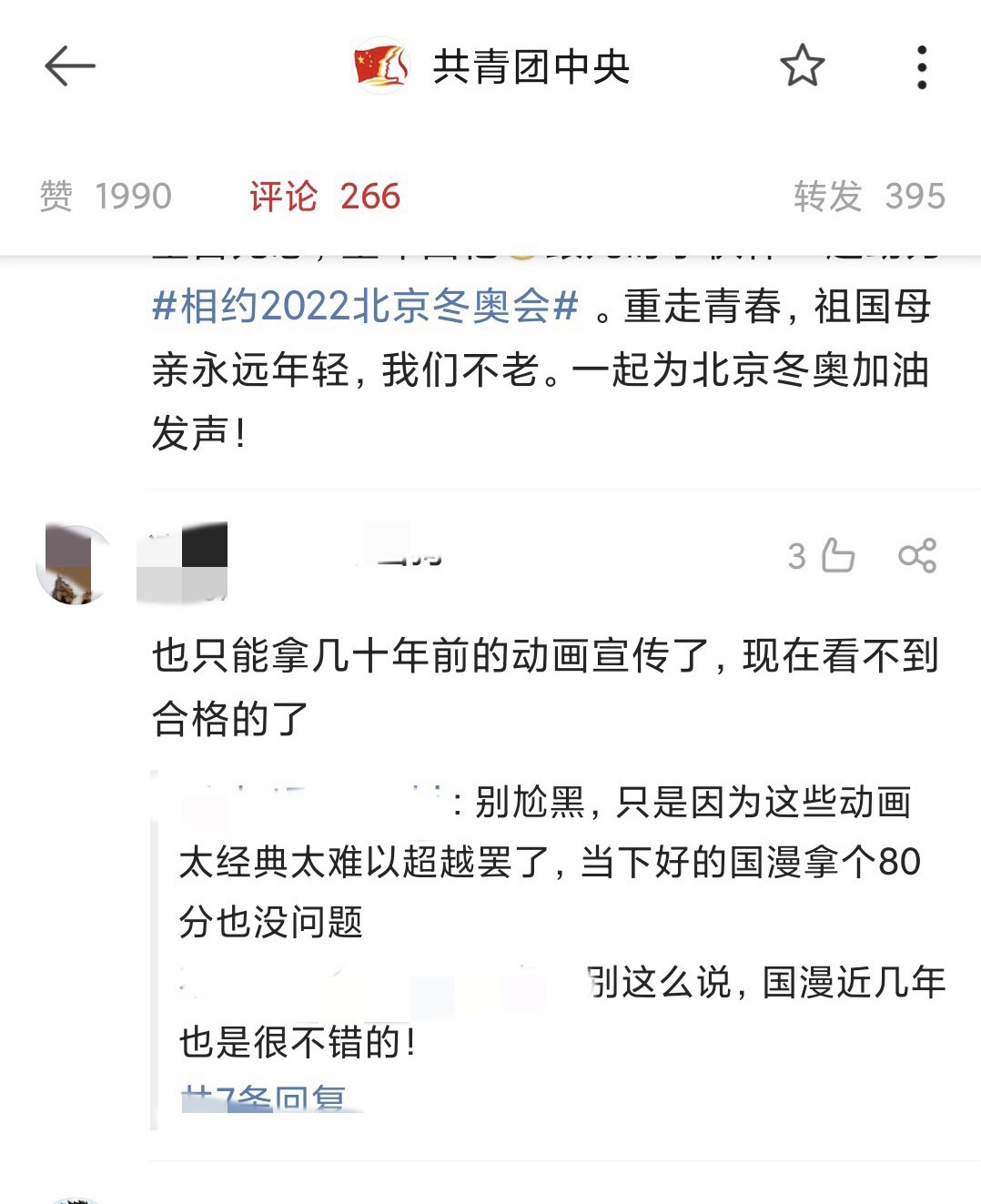Screen dimensions: 981x1204
Task: Open the #相约2022北京冬奥会# hashtag
Action: tap(365, 306)
